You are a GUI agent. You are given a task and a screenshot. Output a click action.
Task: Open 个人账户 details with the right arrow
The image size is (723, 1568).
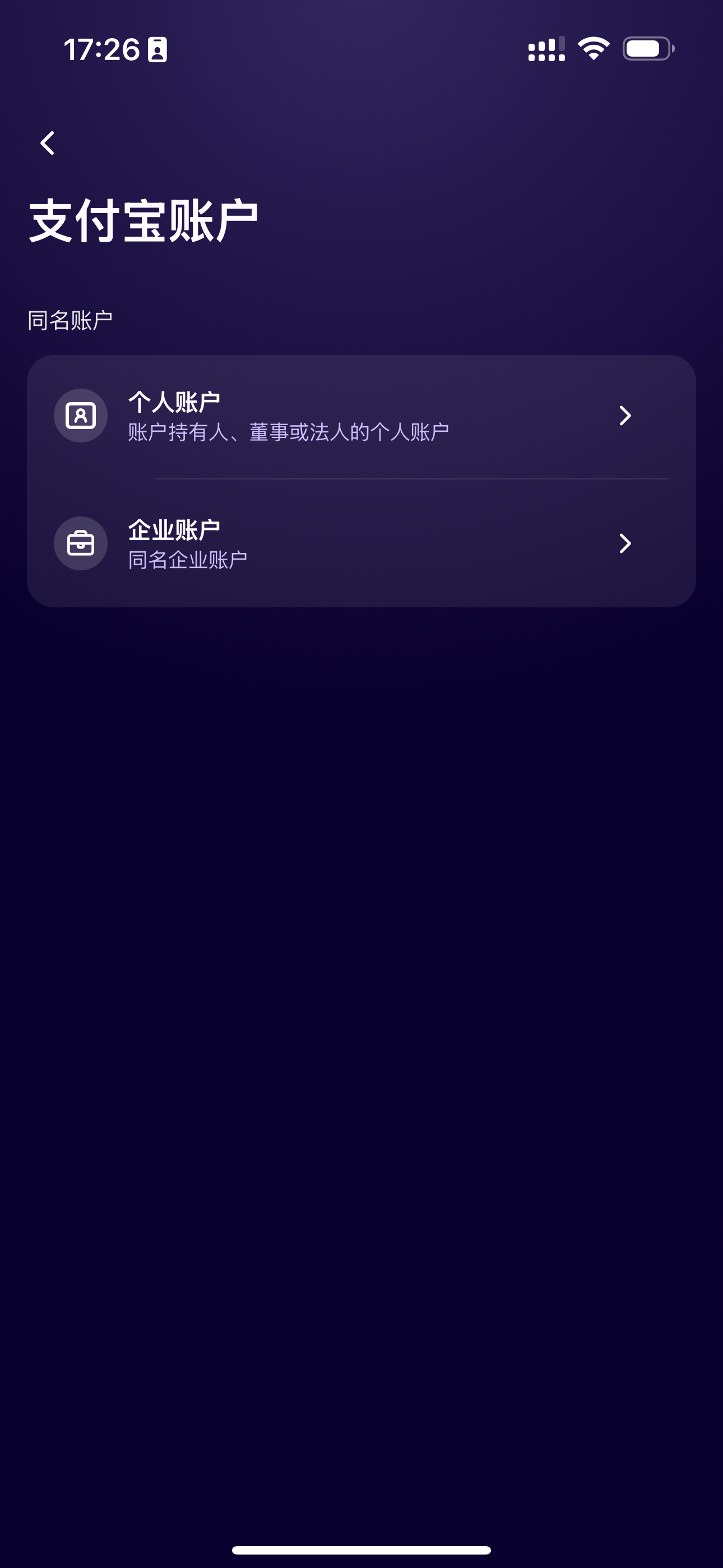(625, 414)
